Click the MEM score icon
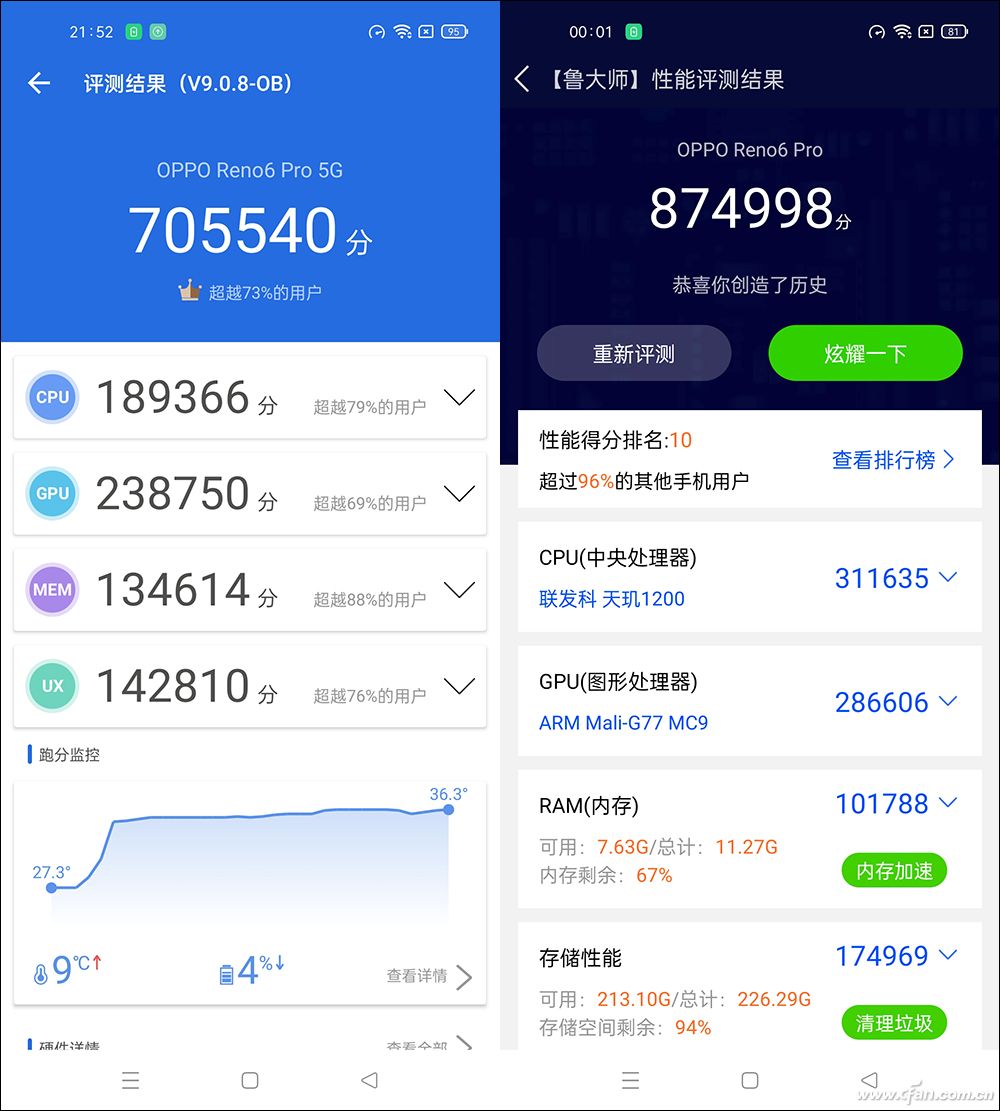 (x=51, y=589)
